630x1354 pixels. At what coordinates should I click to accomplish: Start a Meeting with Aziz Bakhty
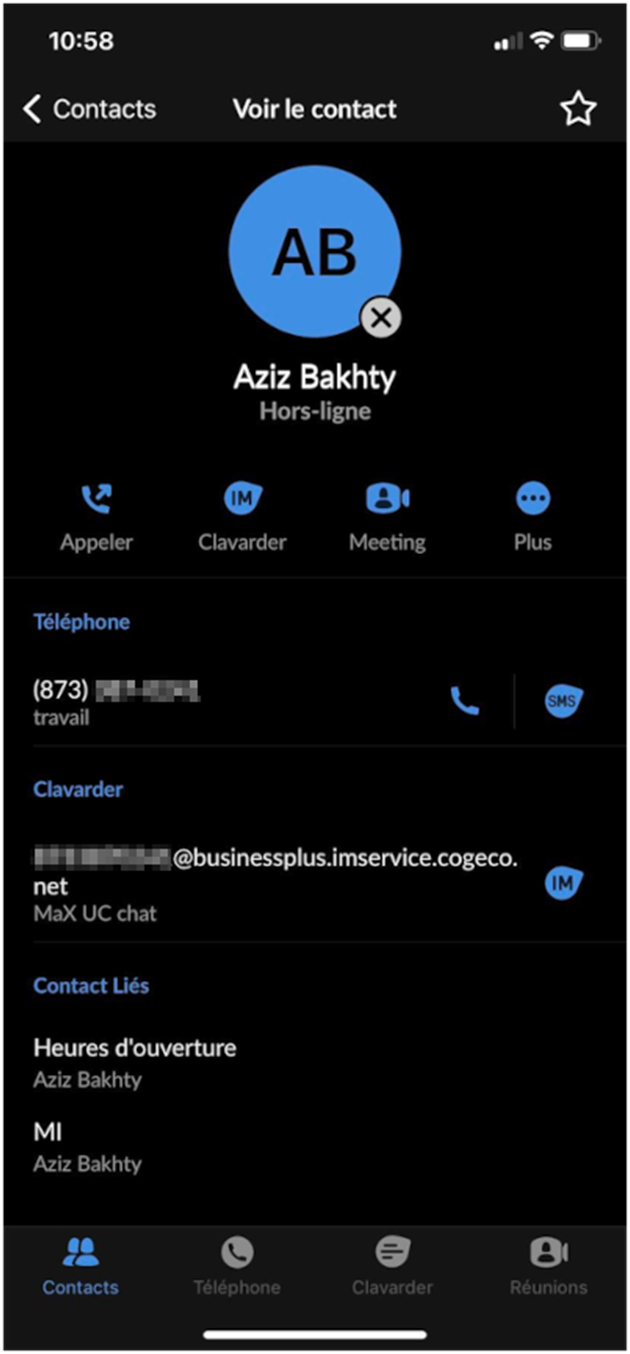(387, 514)
